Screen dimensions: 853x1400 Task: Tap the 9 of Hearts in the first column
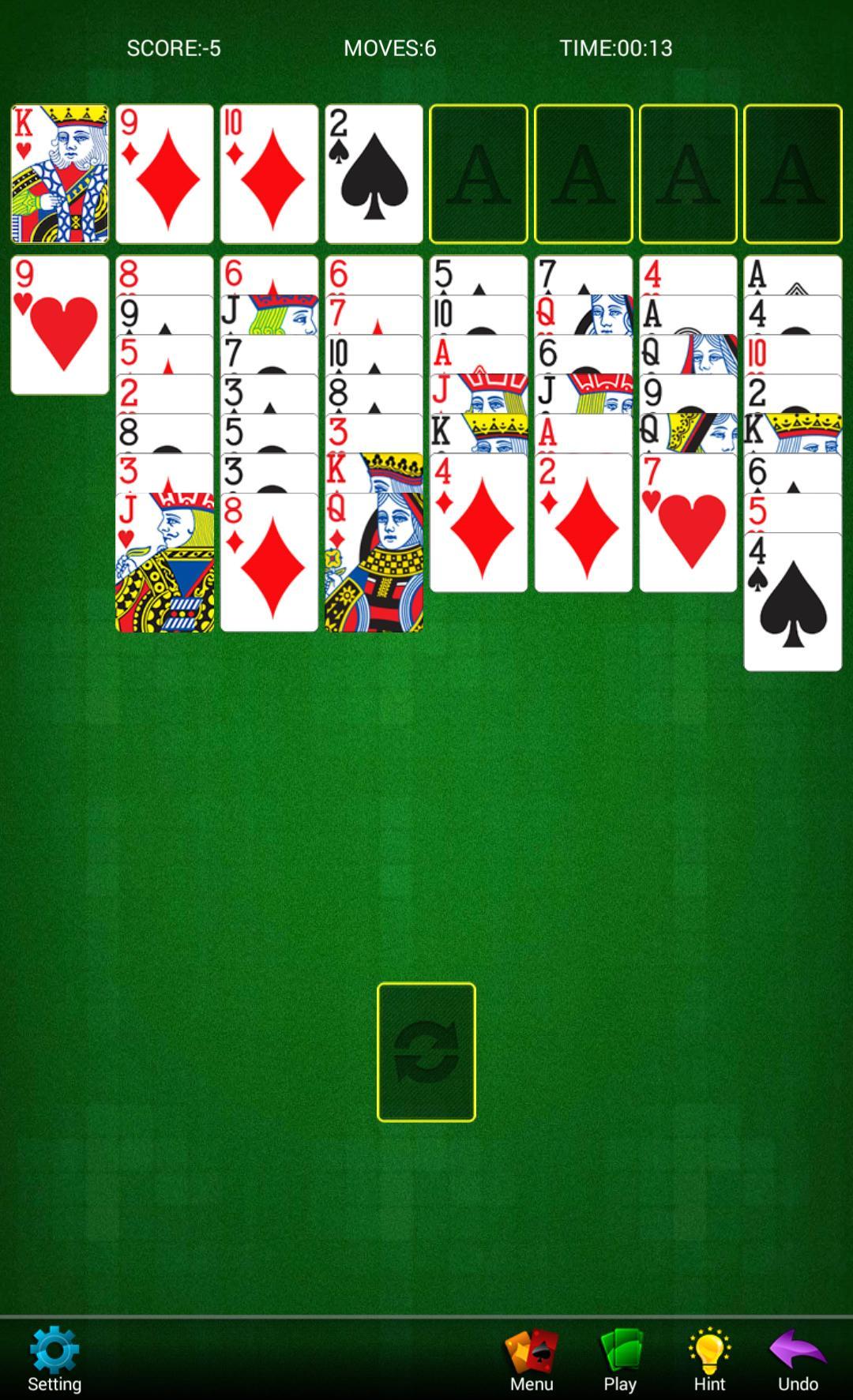click(60, 325)
